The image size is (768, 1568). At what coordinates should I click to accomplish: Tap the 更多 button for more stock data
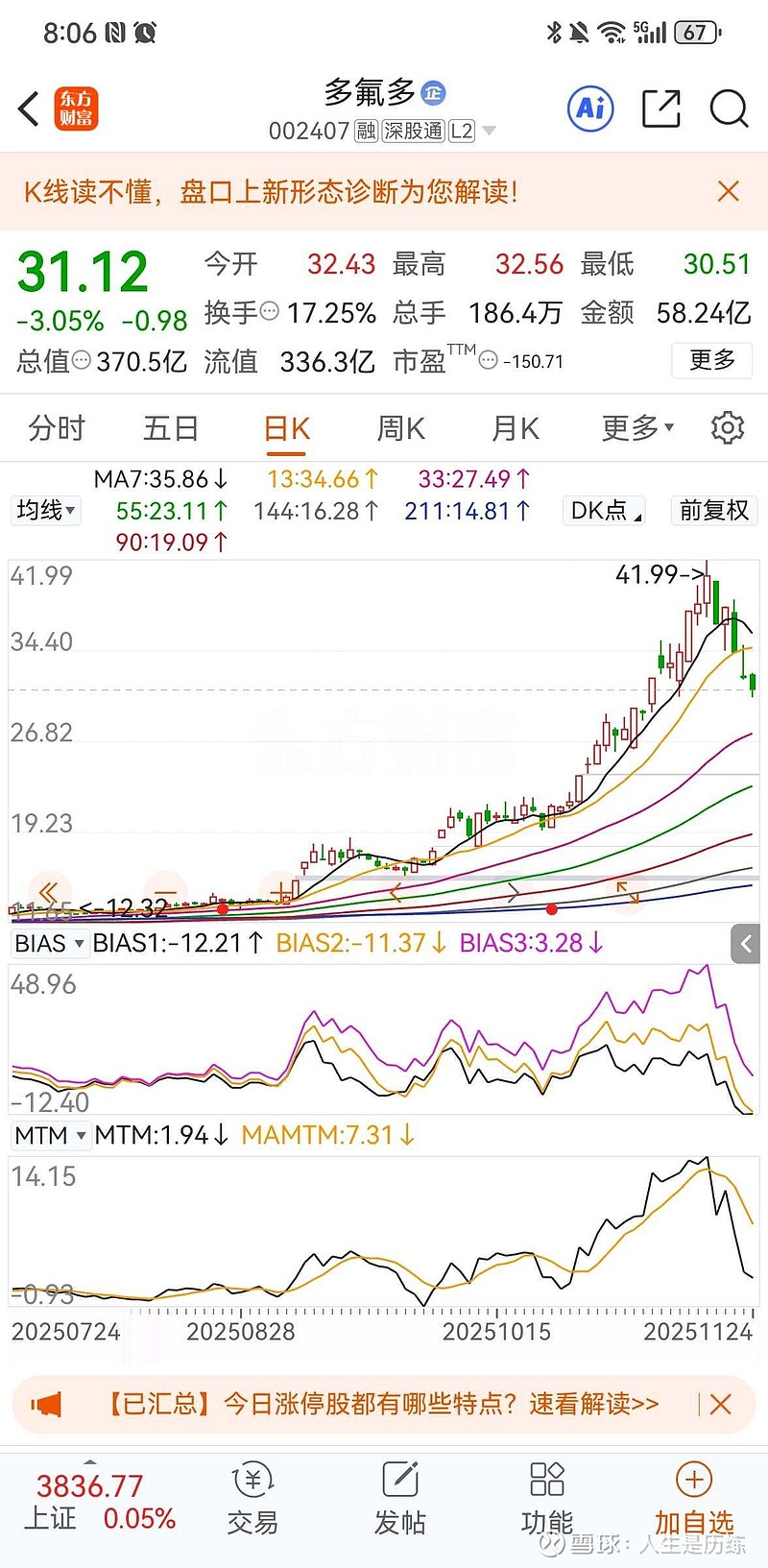[x=710, y=361]
